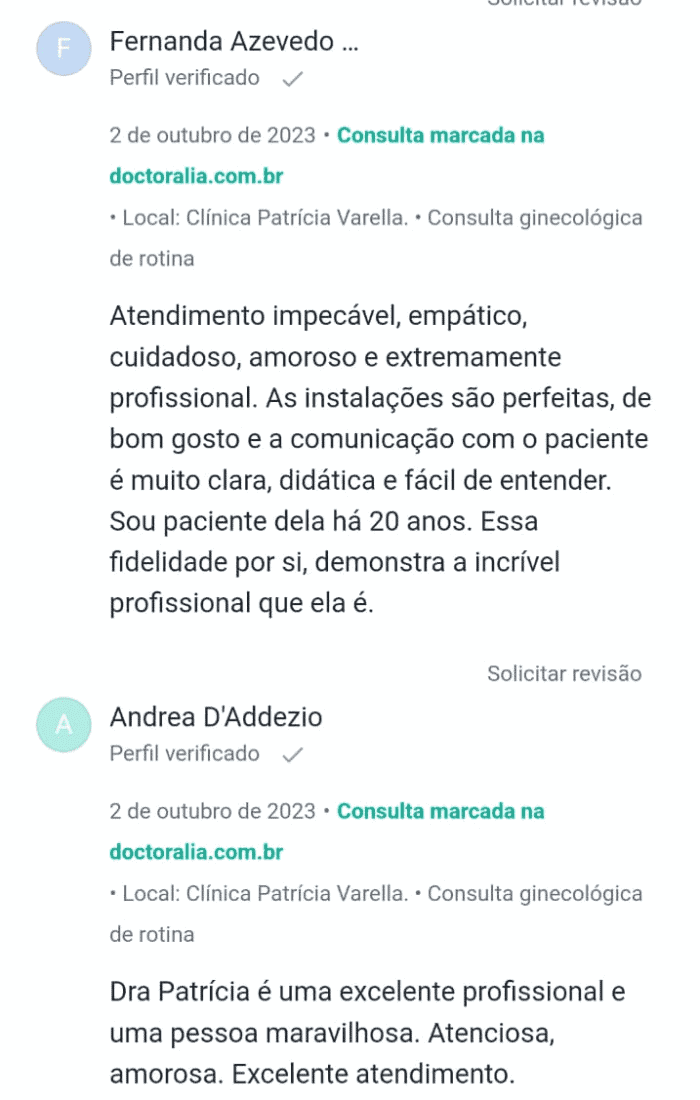
Task: Tap Solicitar revisão below Fernanda Azevedo's review
Action: point(564,674)
